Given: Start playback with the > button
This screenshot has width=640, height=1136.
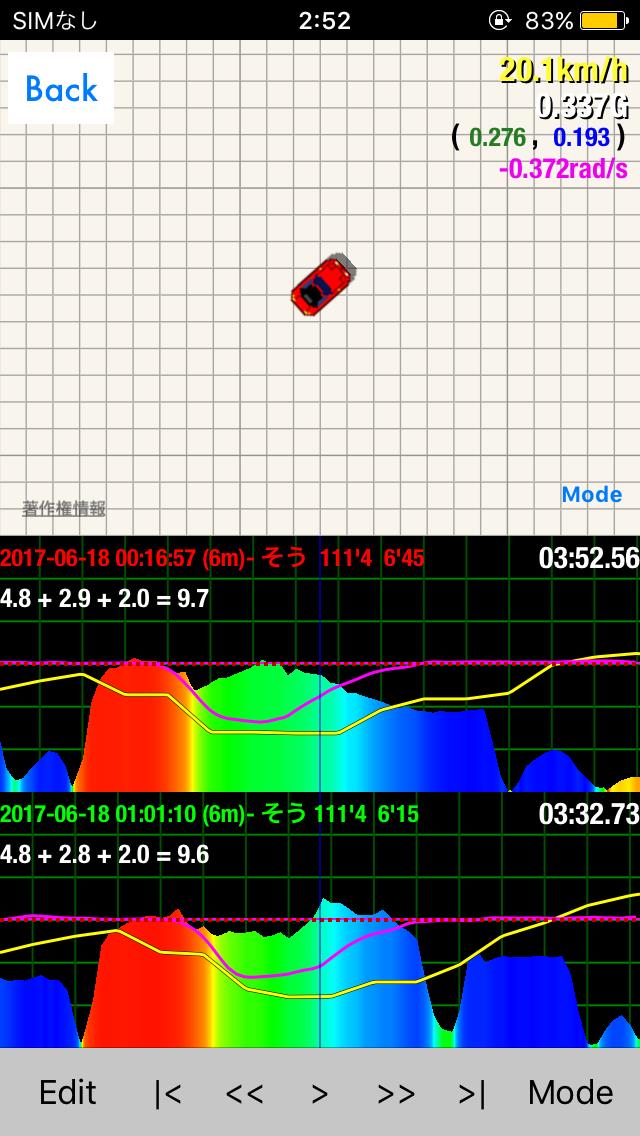Looking at the screenshot, I should (320, 1093).
